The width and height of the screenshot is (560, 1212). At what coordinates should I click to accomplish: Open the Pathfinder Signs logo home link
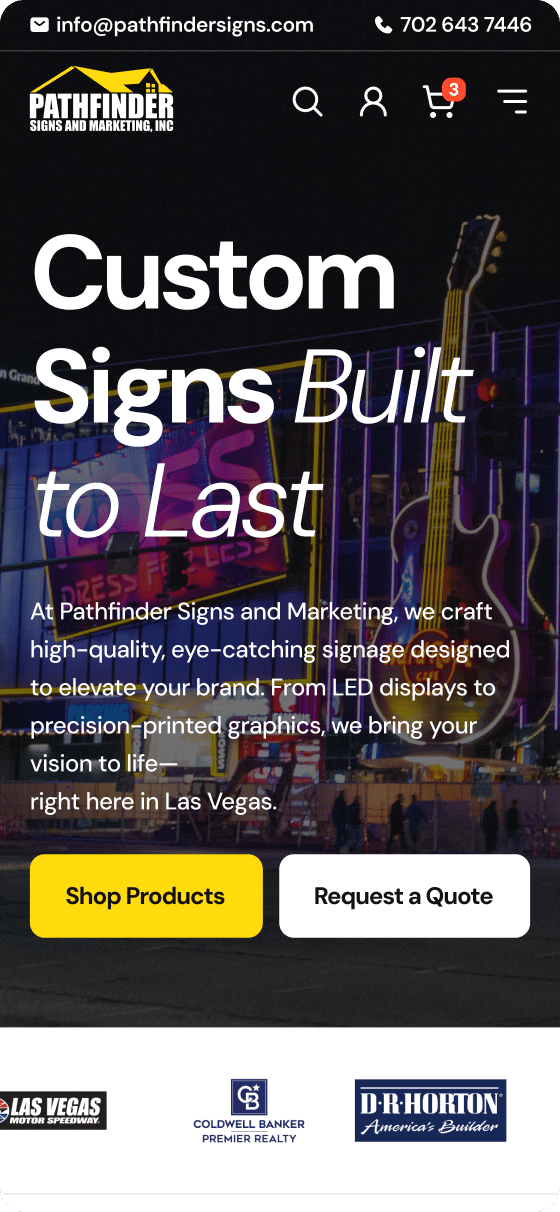pos(102,100)
